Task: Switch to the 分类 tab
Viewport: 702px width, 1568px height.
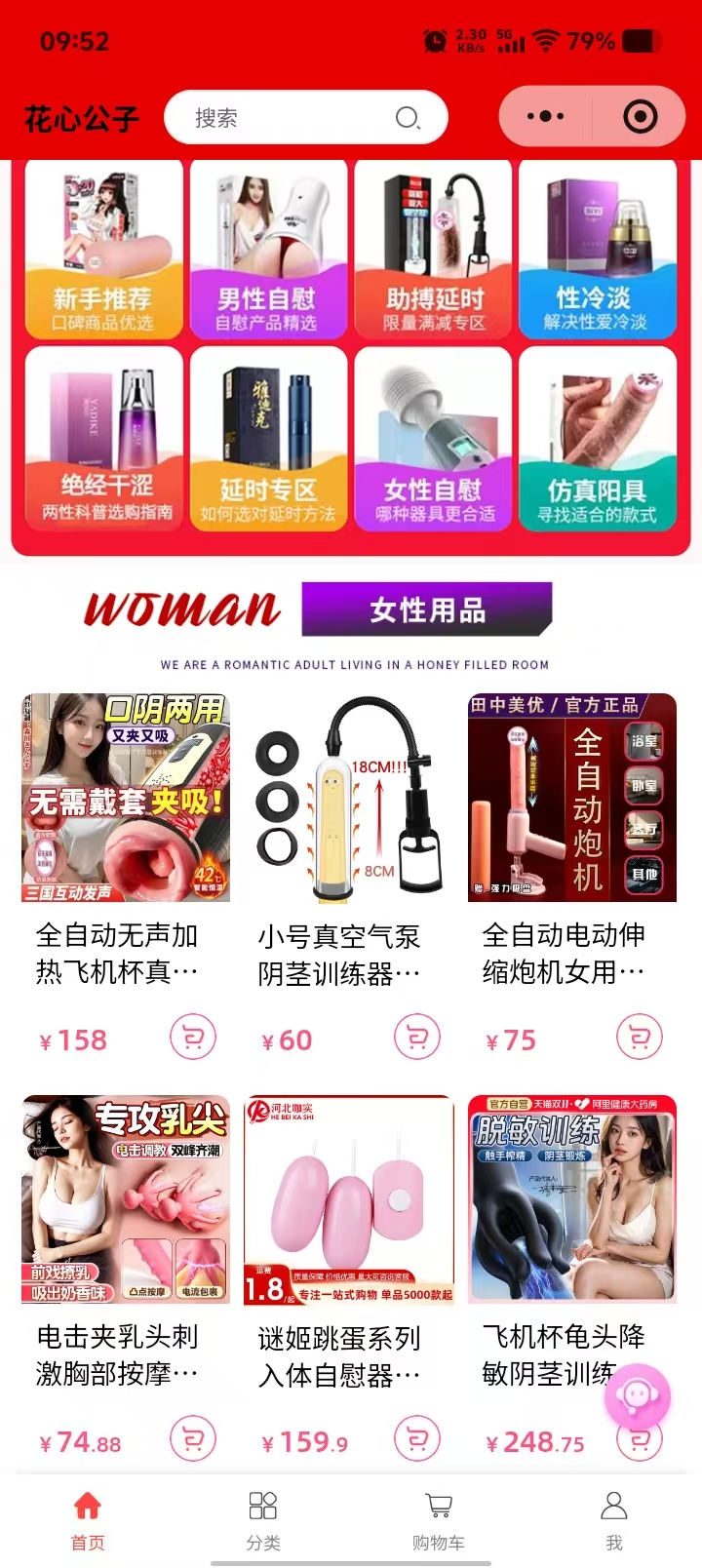Action: (263, 1519)
